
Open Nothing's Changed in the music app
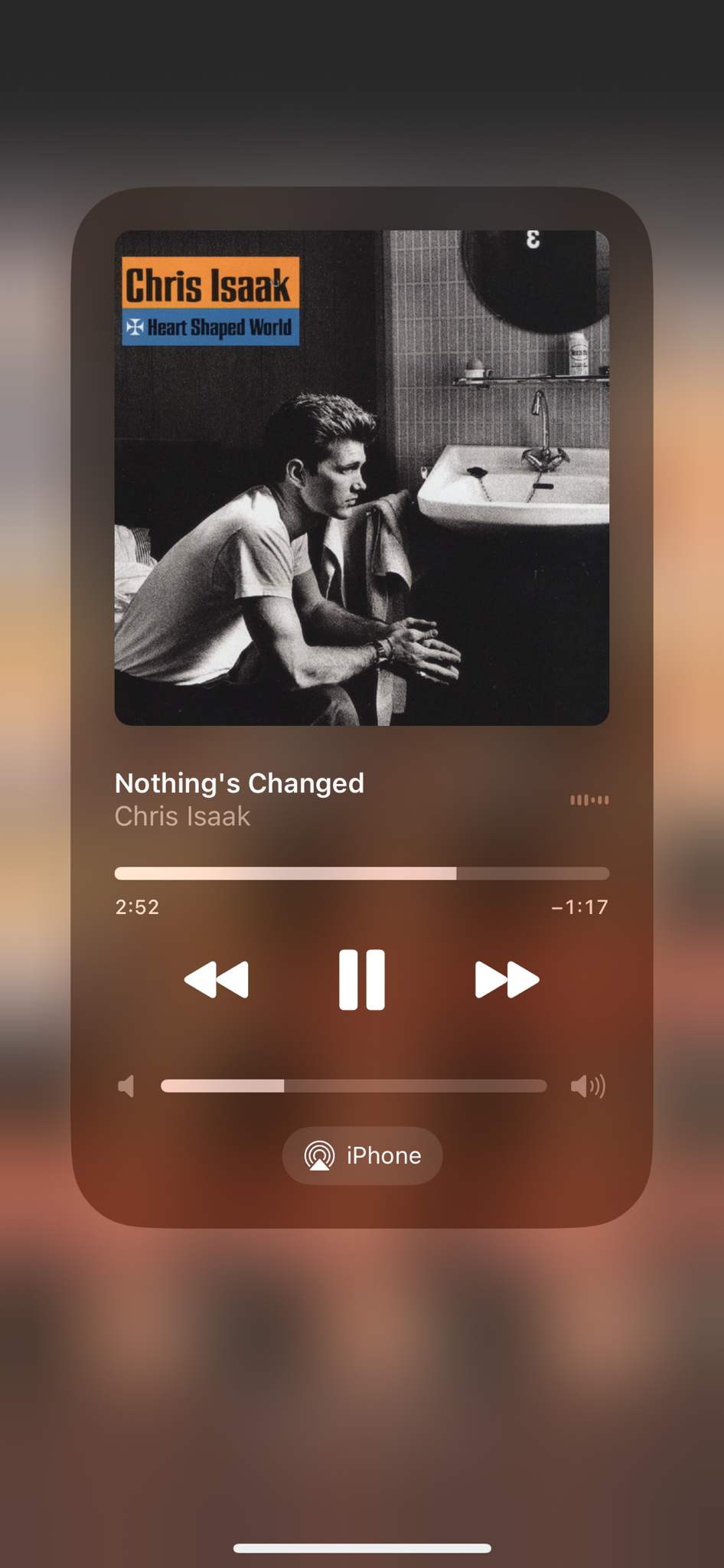tap(240, 783)
